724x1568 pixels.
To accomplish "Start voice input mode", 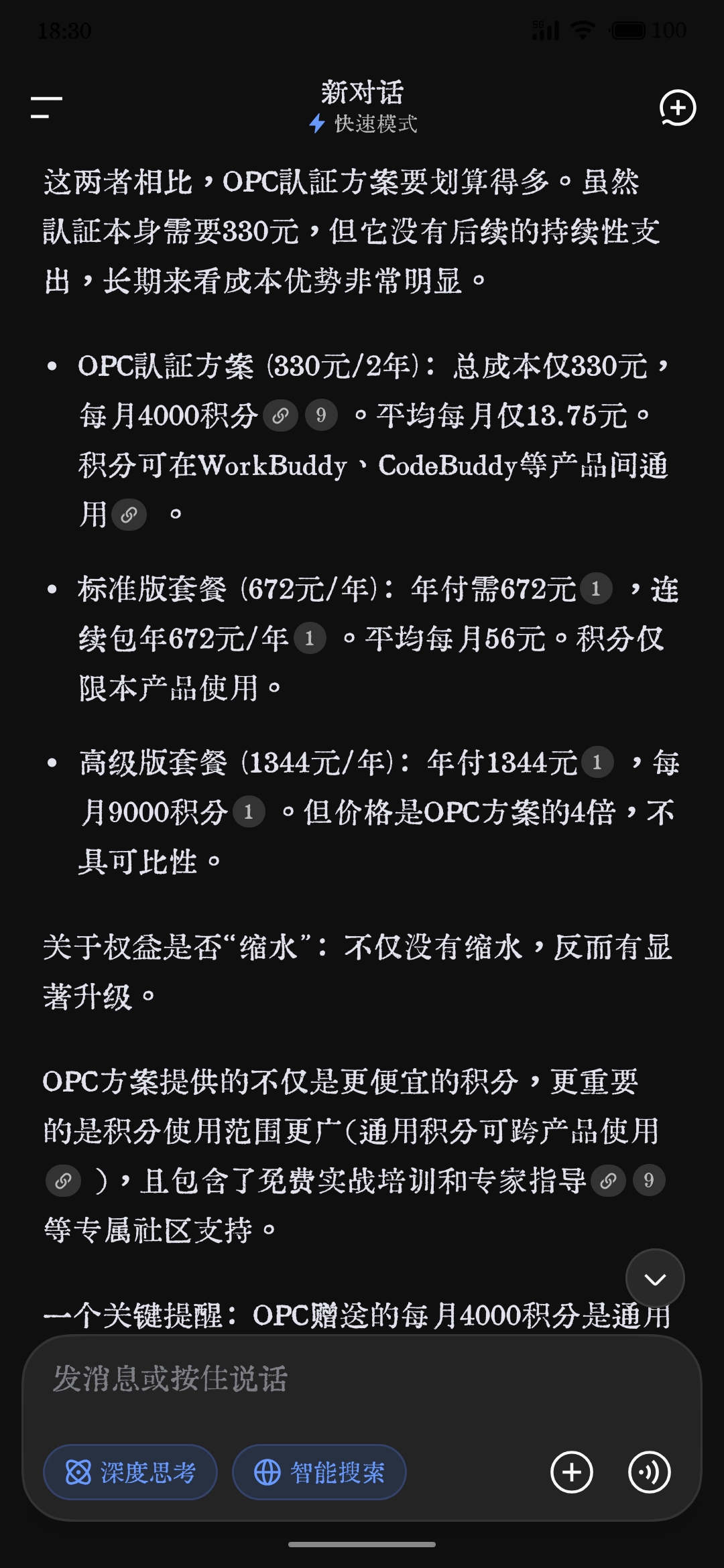I will click(x=649, y=1472).
